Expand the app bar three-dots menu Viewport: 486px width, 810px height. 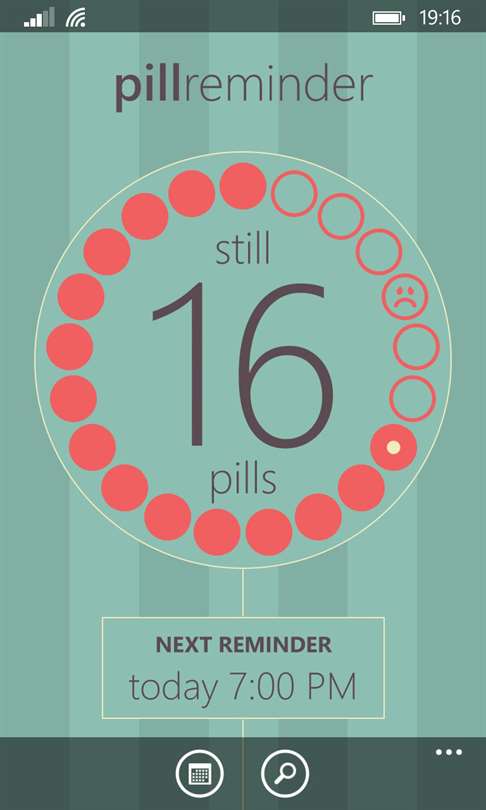(449, 752)
